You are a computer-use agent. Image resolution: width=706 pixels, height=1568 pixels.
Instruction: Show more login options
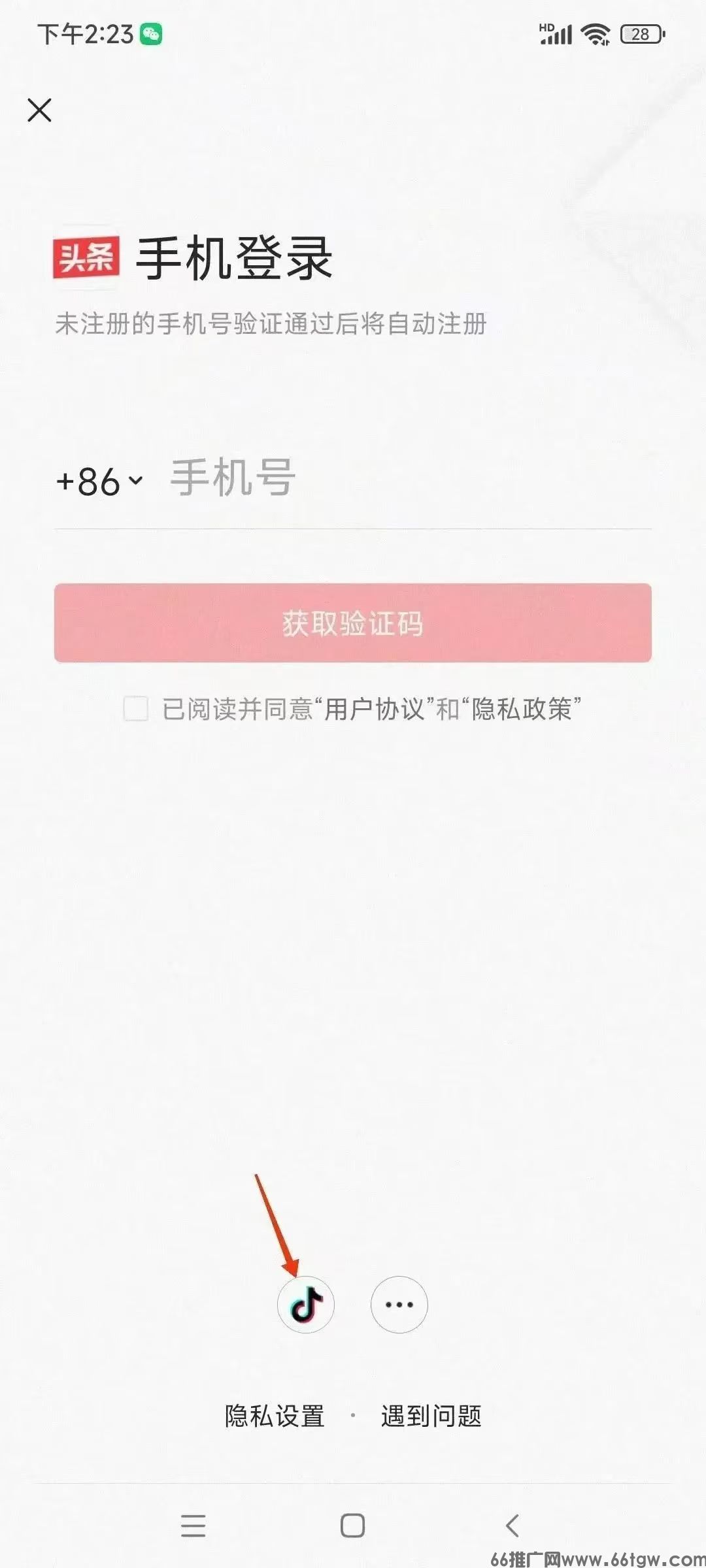pos(399,1304)
